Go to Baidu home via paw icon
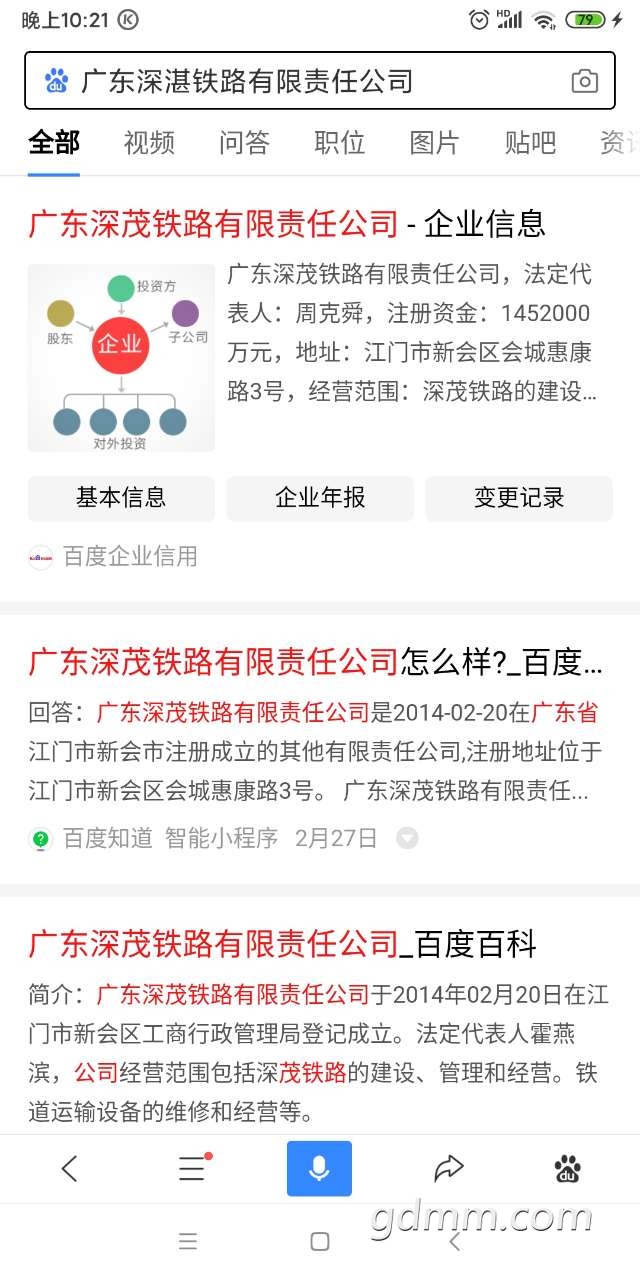The image size is (640, 1280). pyautogui.click(x=568, y=1168)
